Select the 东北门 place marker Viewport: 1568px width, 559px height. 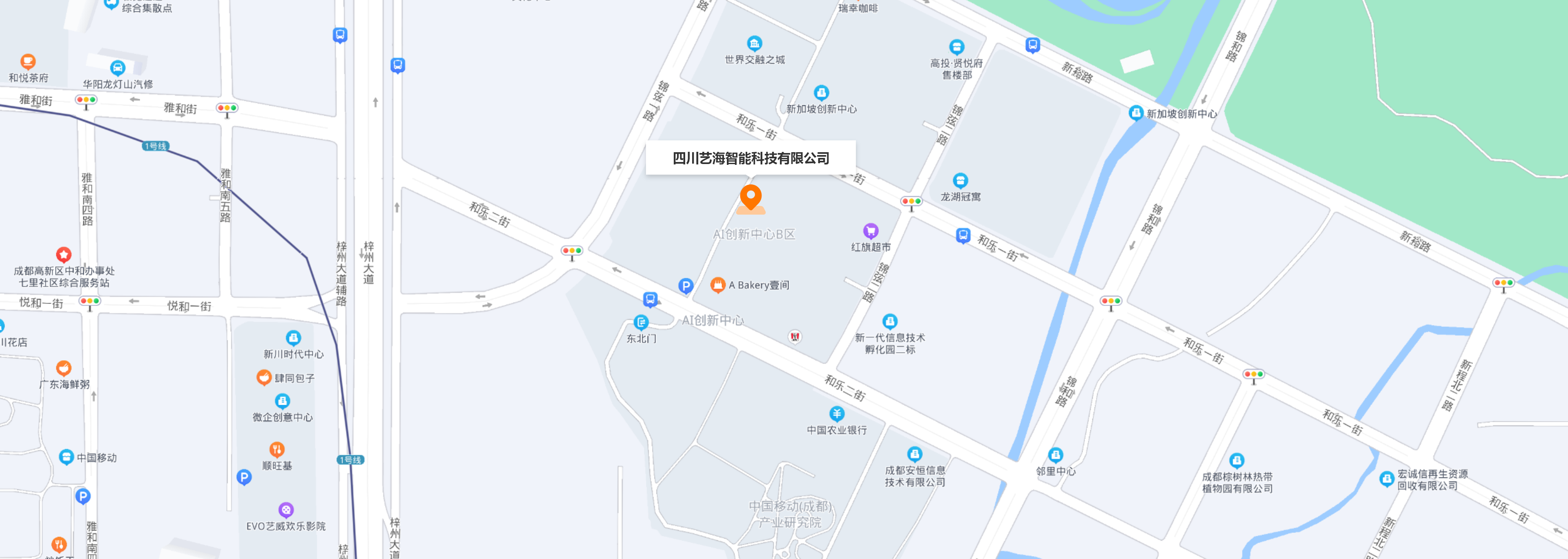[x=641, y=322]
